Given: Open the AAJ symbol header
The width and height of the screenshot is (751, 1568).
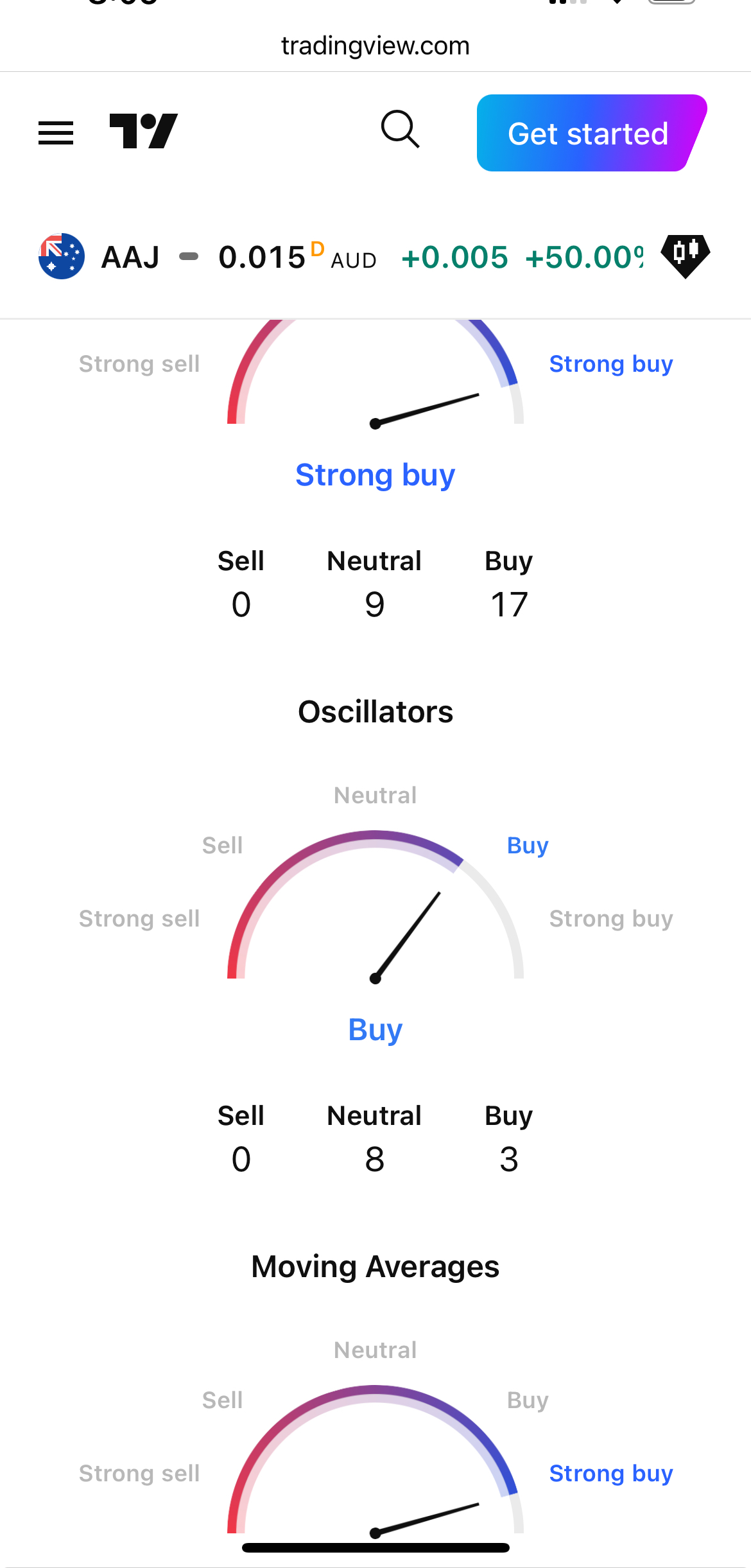Looking at the screenshot, I should tap(131, 257).
